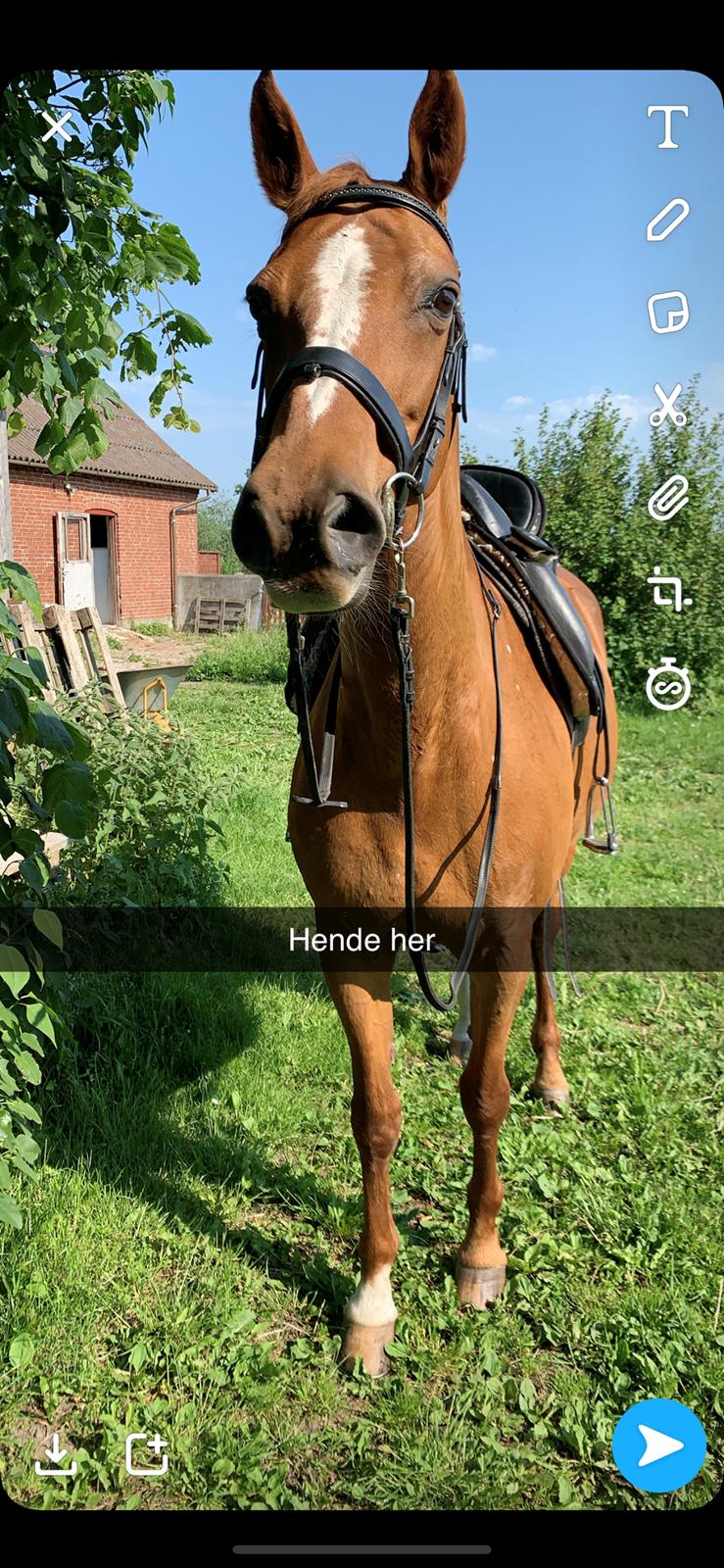Screen dimensions: 724x1568
Task: Save the snap with the download icon
Action: (59, 1455)
